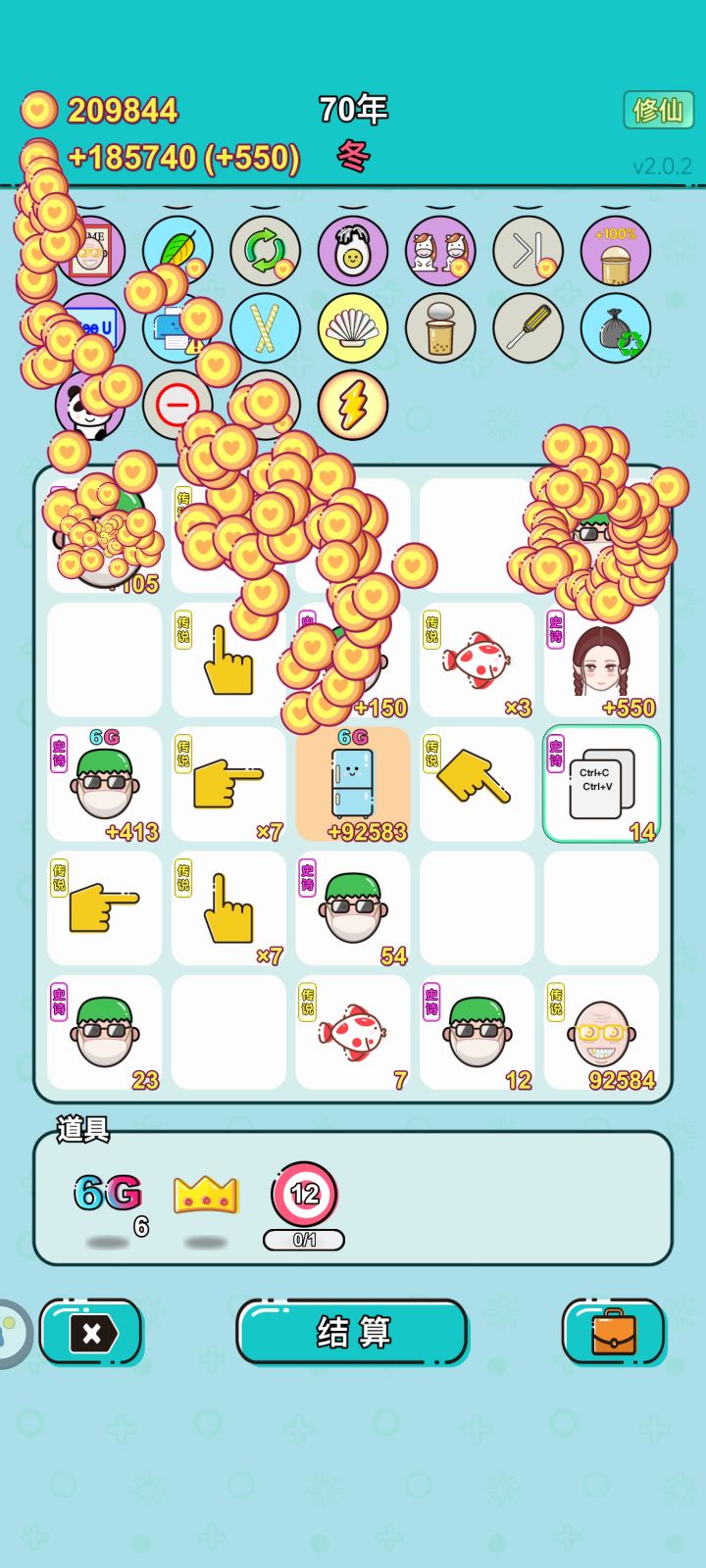Image resolution: width=706 pixels, height=1568 pixels.
Task: Tap the 12 speed-limit prop showing 0/1
Action: pos(306,1196)
